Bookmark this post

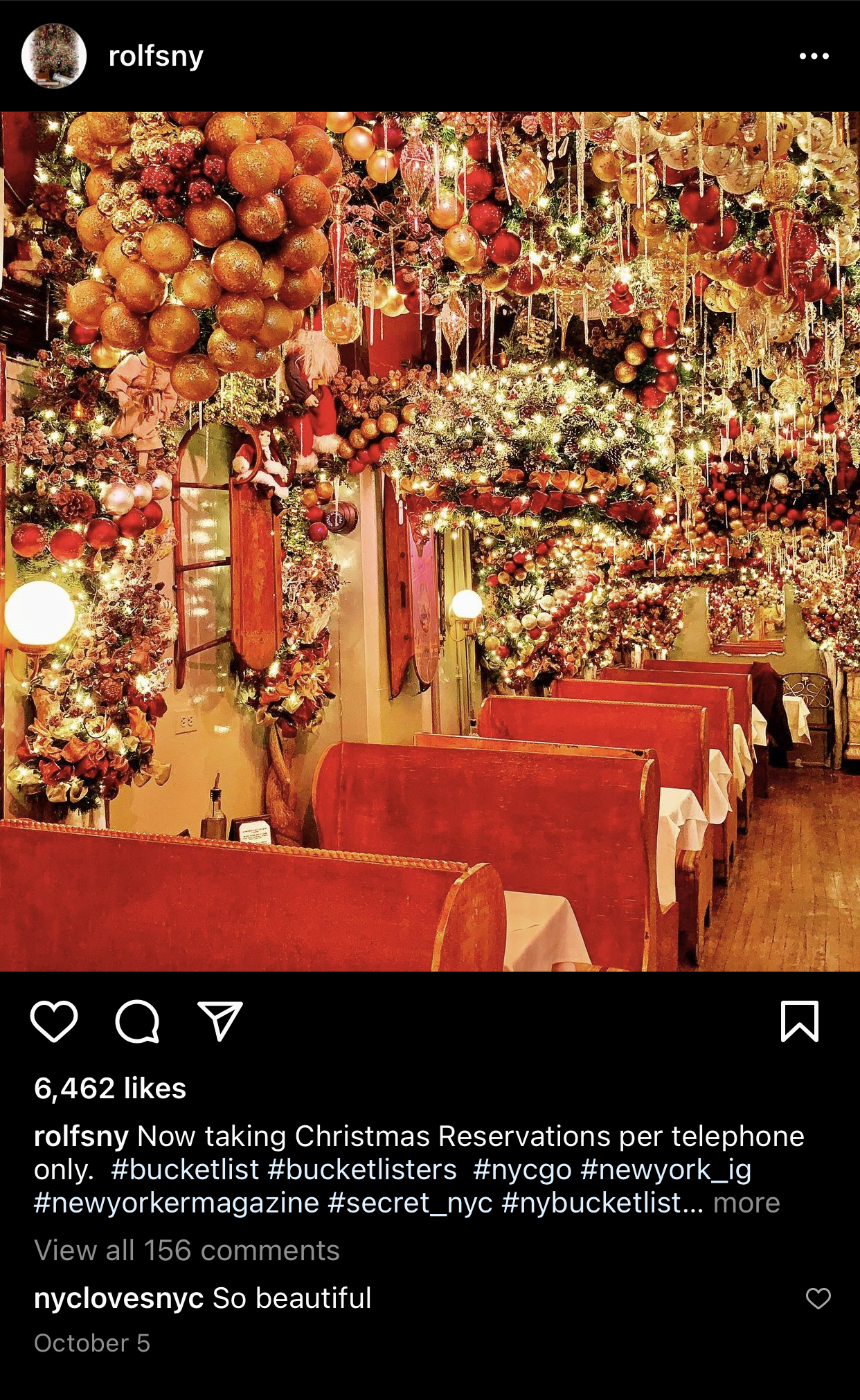800,1021
